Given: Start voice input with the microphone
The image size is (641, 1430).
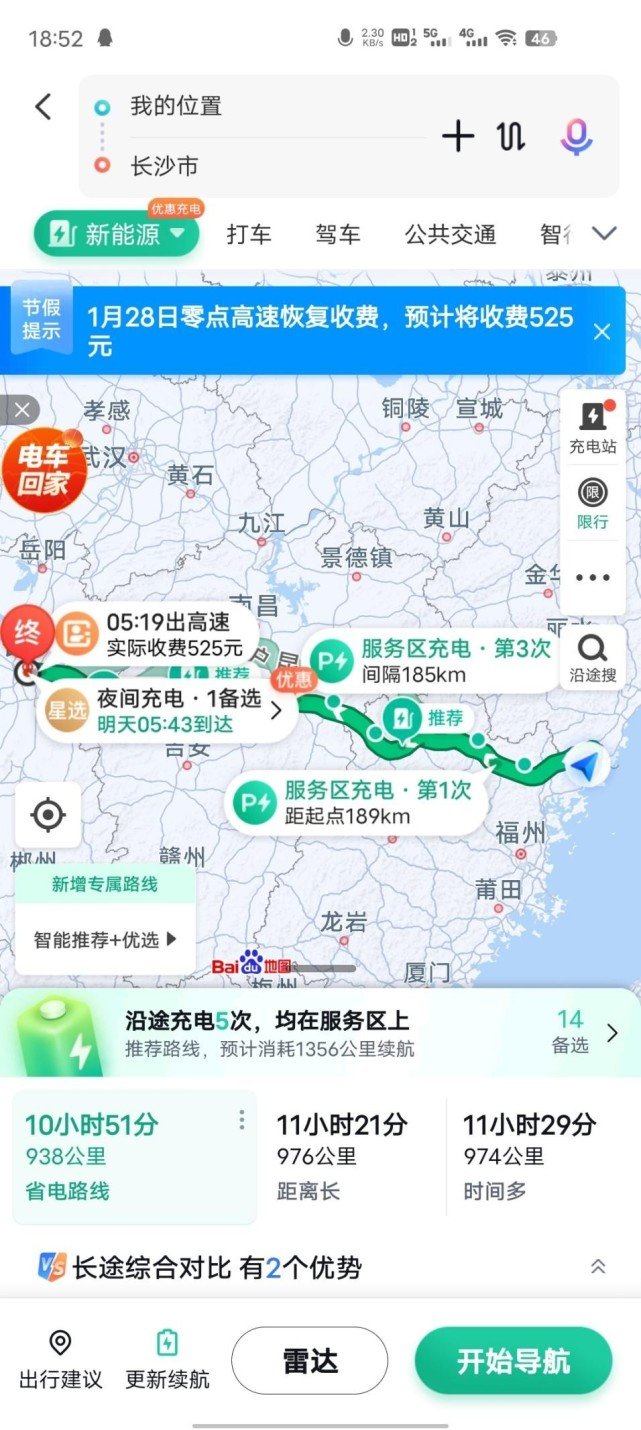Looking at the screenshot, I should tap(576, 136).
